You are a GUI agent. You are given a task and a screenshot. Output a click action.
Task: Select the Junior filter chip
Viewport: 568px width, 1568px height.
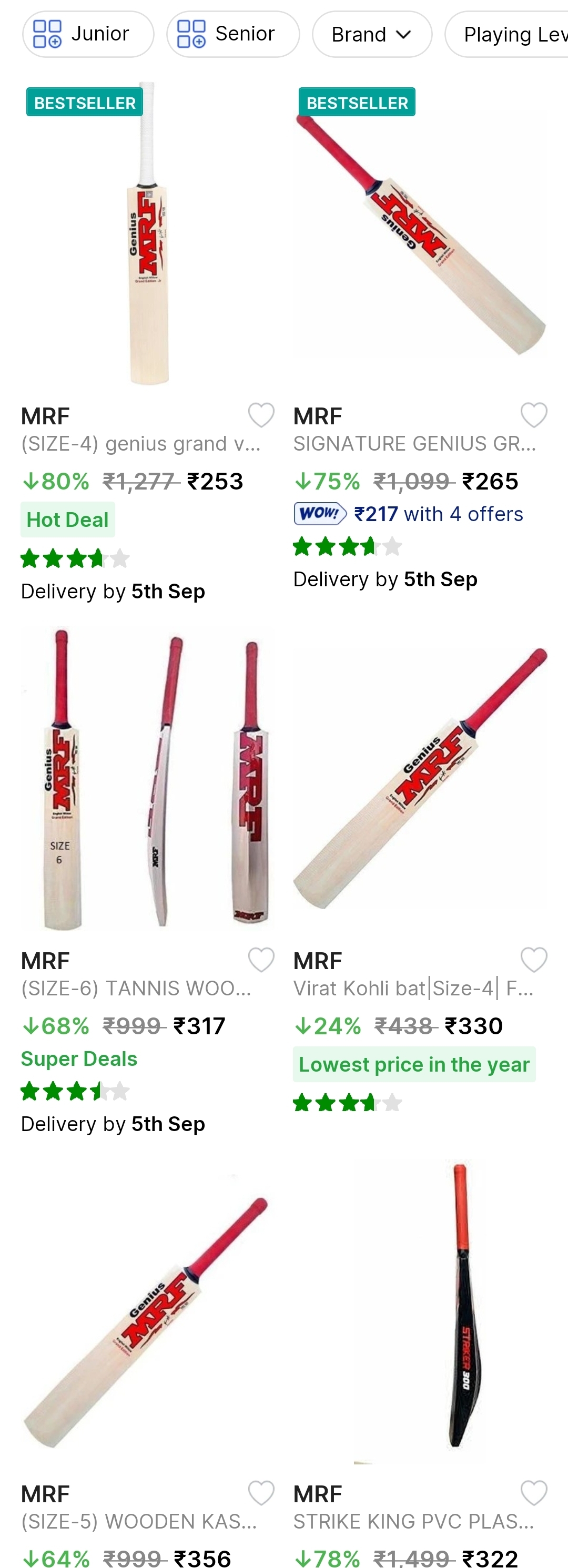88,34
